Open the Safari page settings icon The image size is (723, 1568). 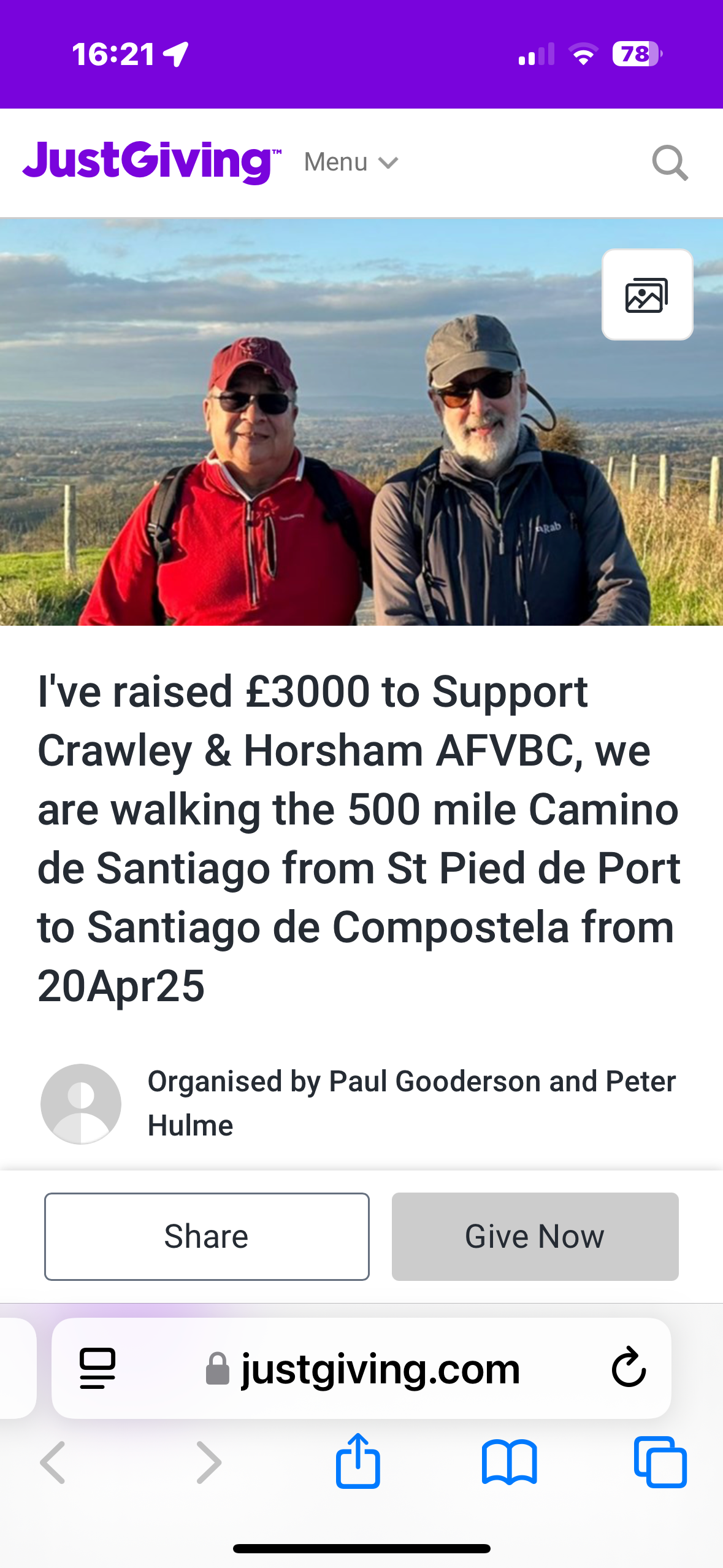pos(98,1369)
